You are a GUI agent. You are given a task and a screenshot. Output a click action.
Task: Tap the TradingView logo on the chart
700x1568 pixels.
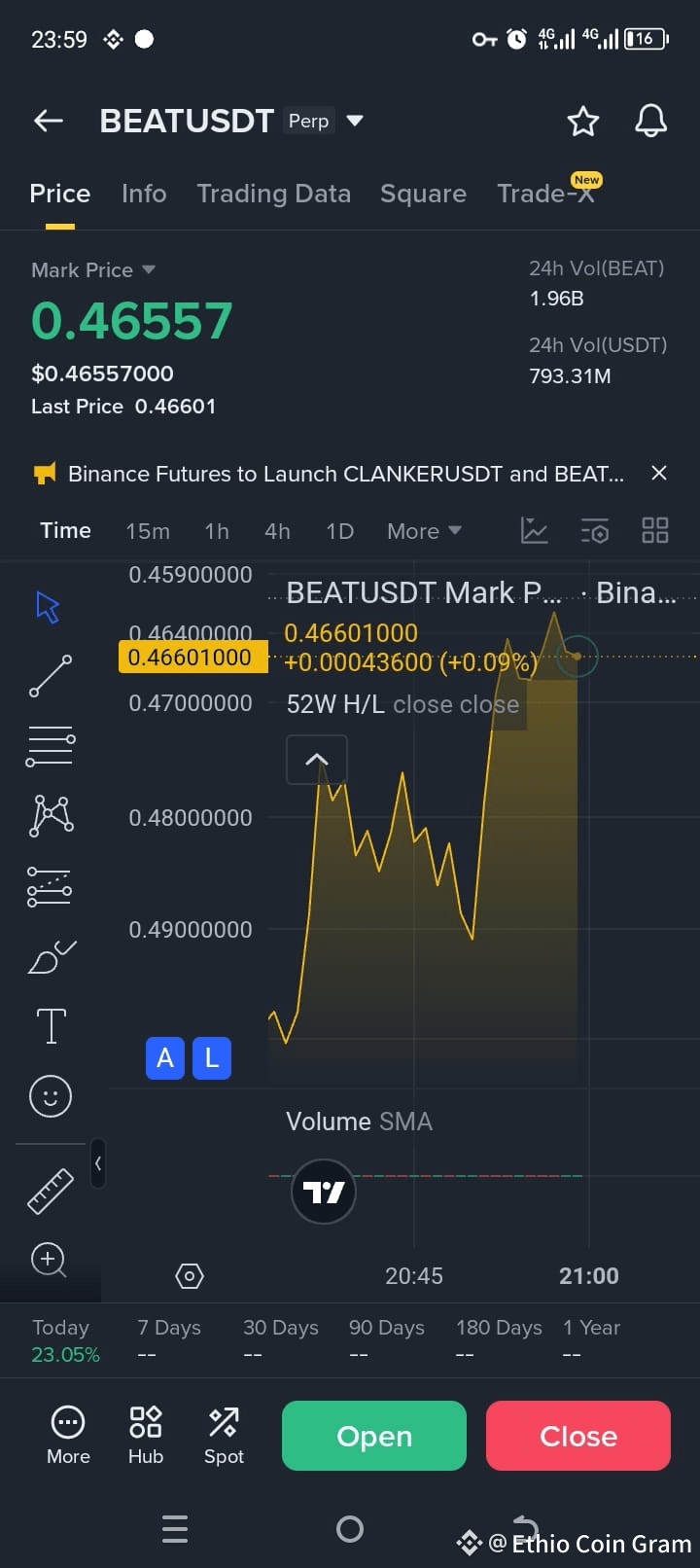pyautogui.click(x=324, y=1191)
